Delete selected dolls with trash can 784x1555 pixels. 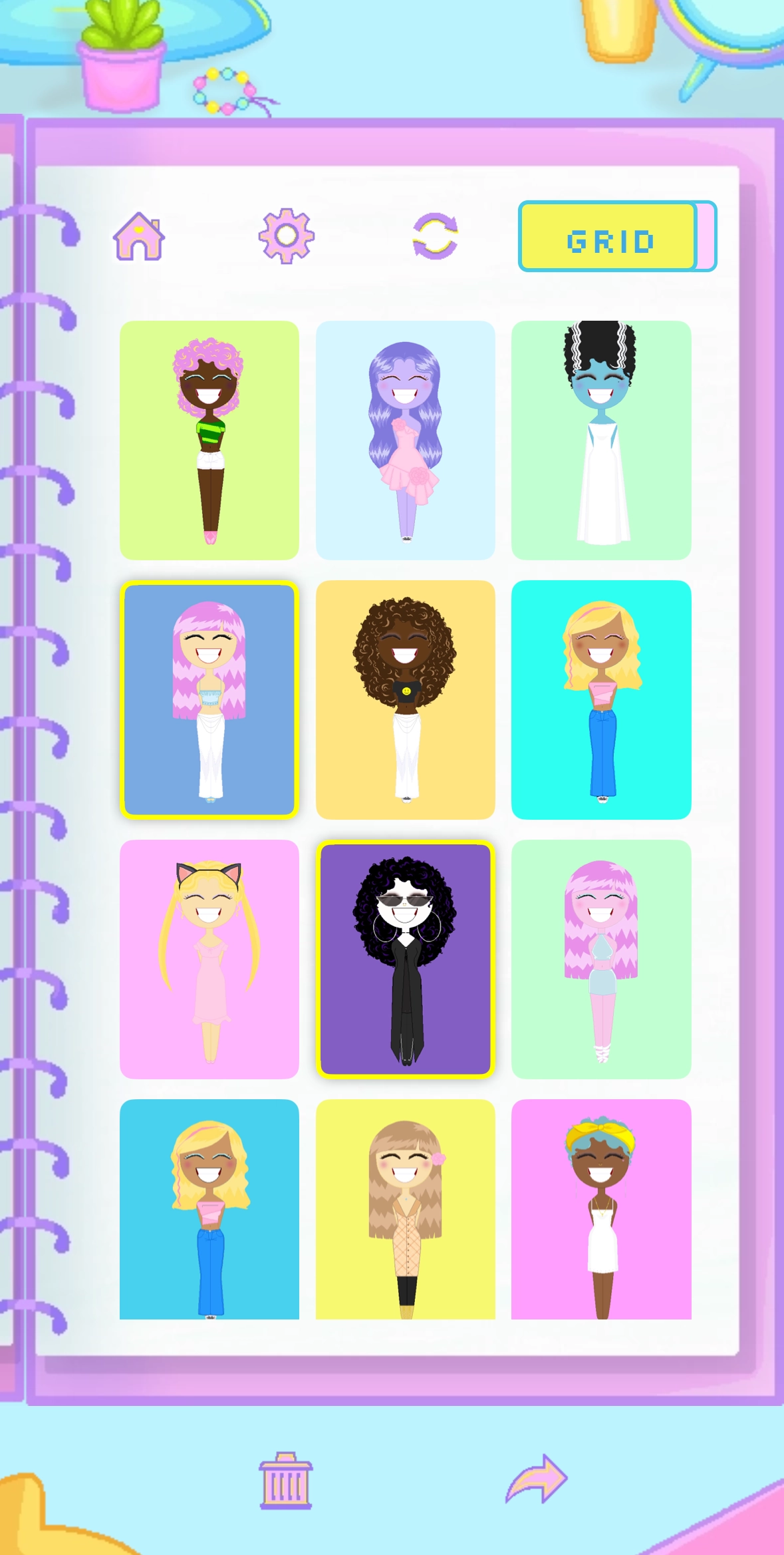pos(285,1480)
